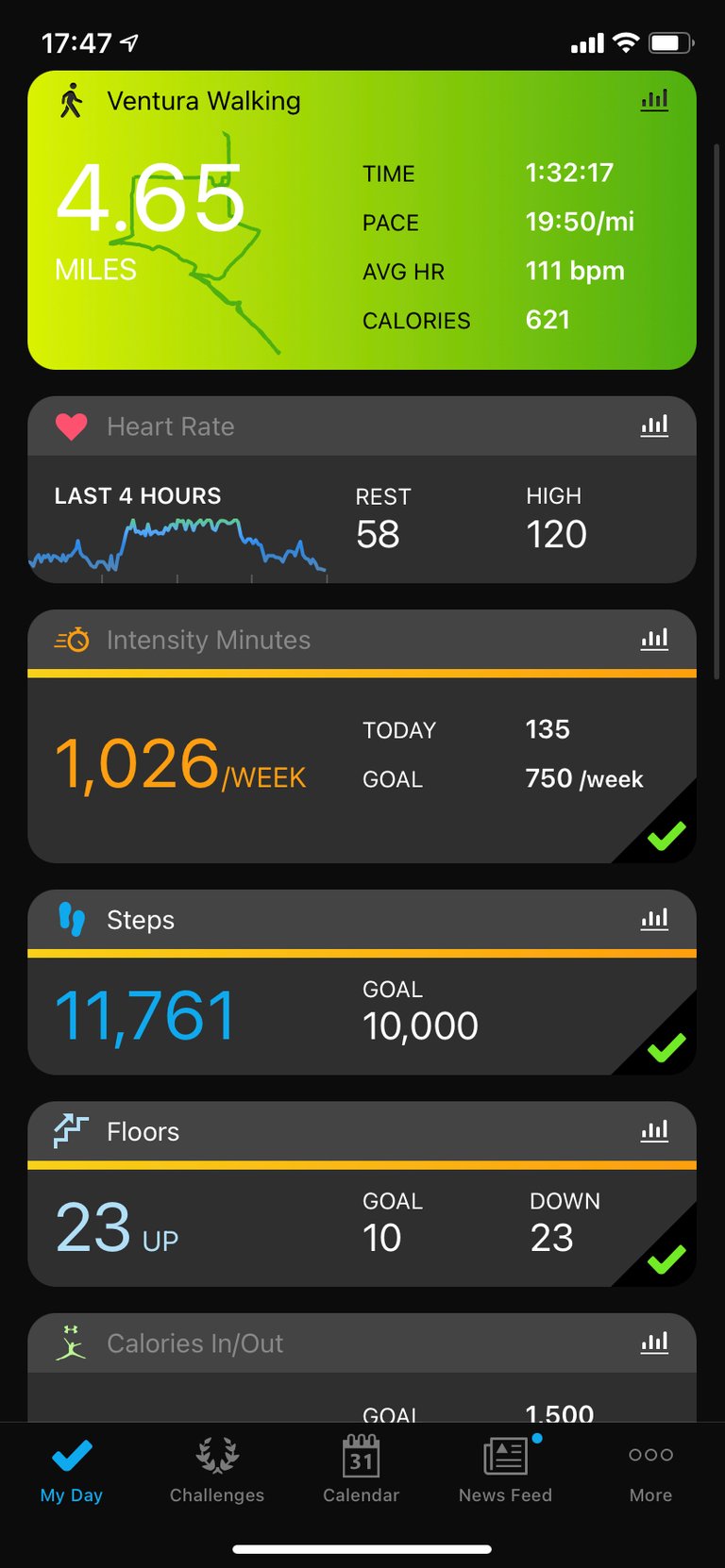Open the chart icon on Ventura Walking
Viewport: 725px width, 1568px height.
(654, 100)
